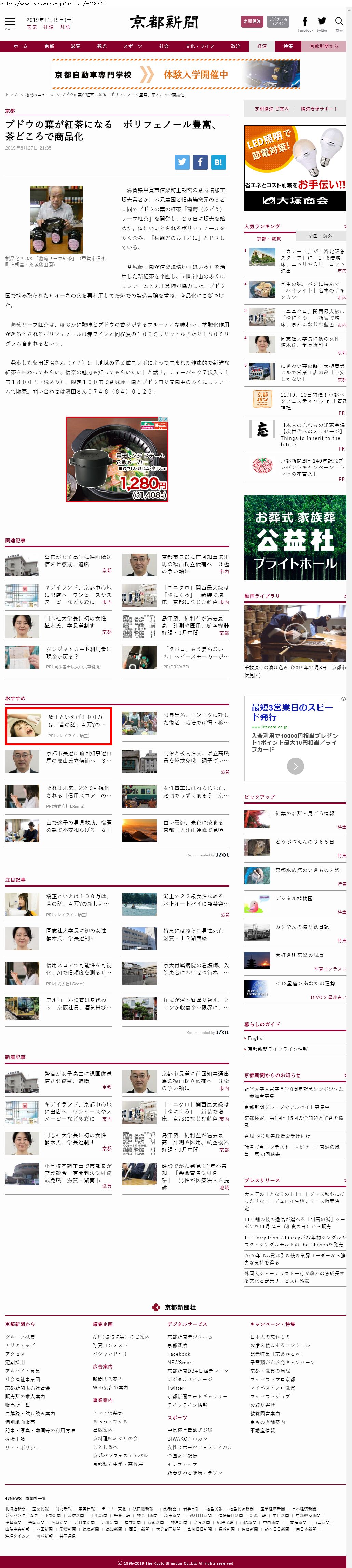Share article on Twitter
This screenshot has height=1568, width=352.
click(182, 162)
